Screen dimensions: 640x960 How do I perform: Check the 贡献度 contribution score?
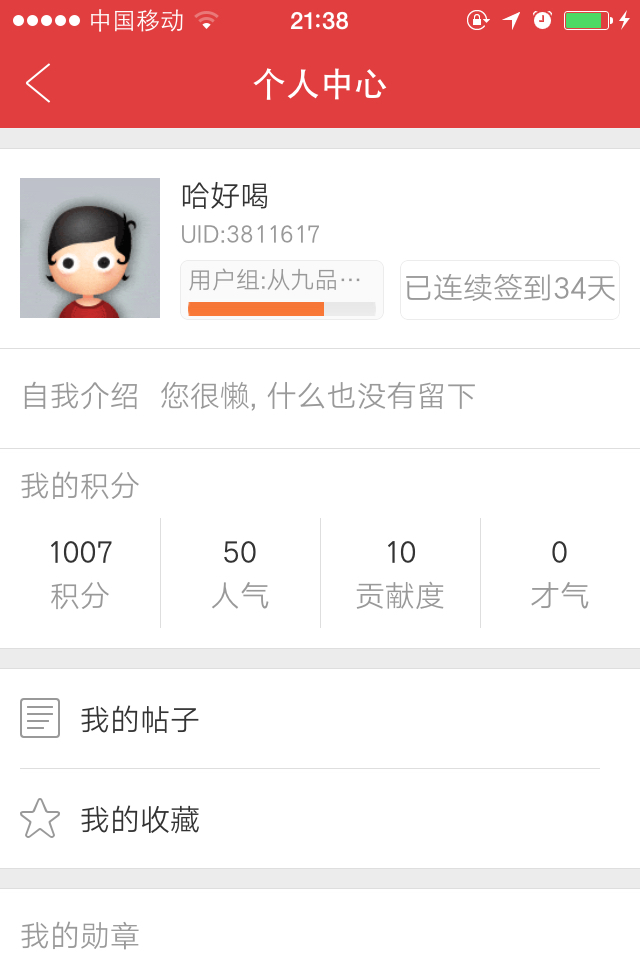coord(400,573)
